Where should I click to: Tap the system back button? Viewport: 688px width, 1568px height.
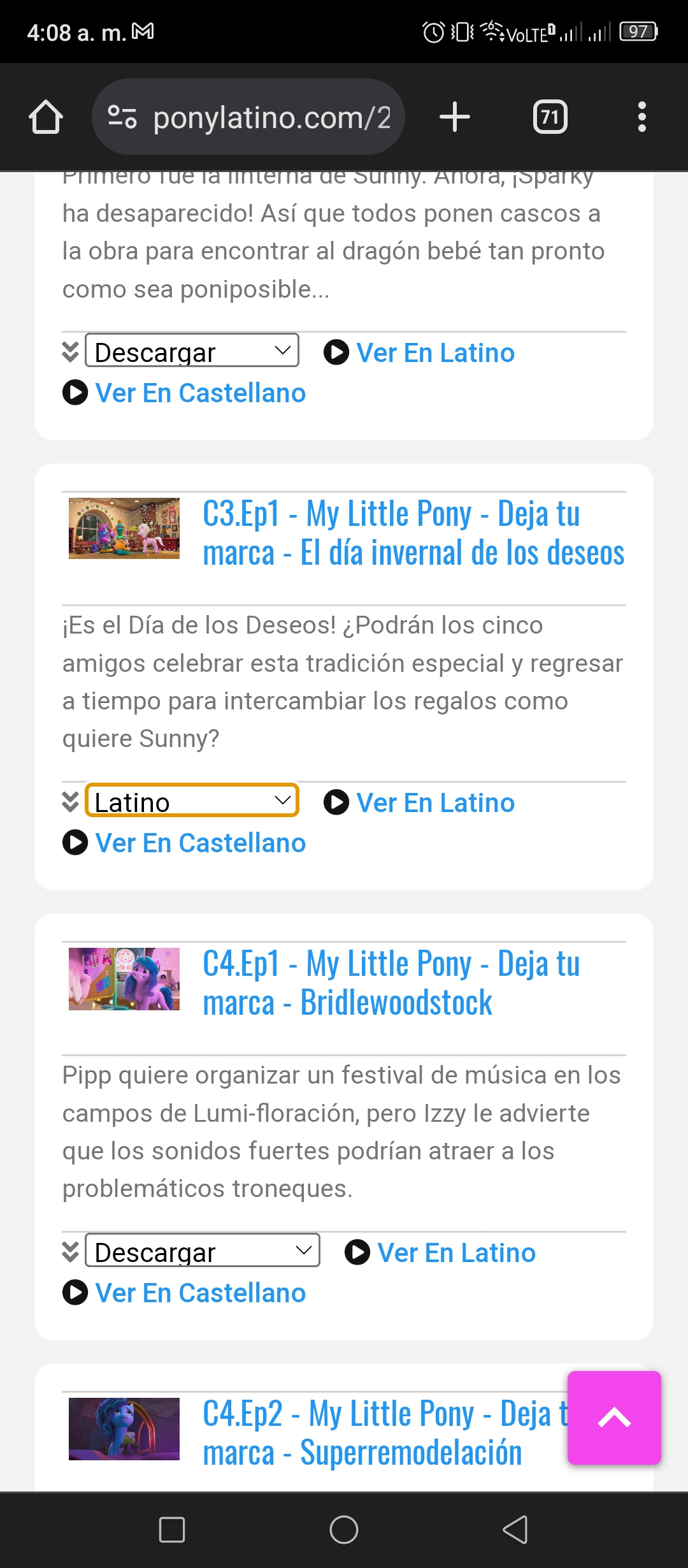point(515,1530)
